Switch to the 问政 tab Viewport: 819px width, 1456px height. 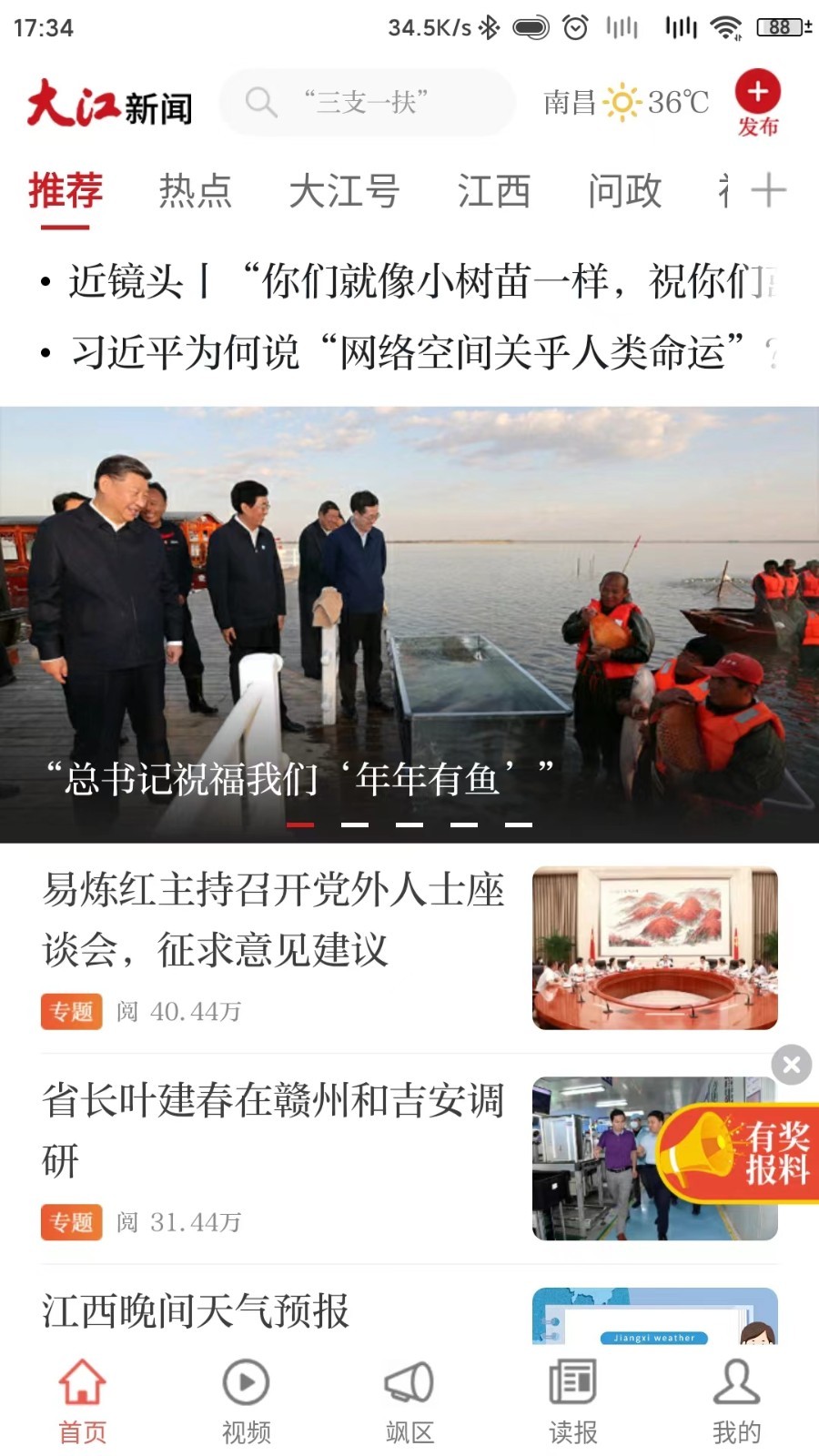(x=624, y=191)
